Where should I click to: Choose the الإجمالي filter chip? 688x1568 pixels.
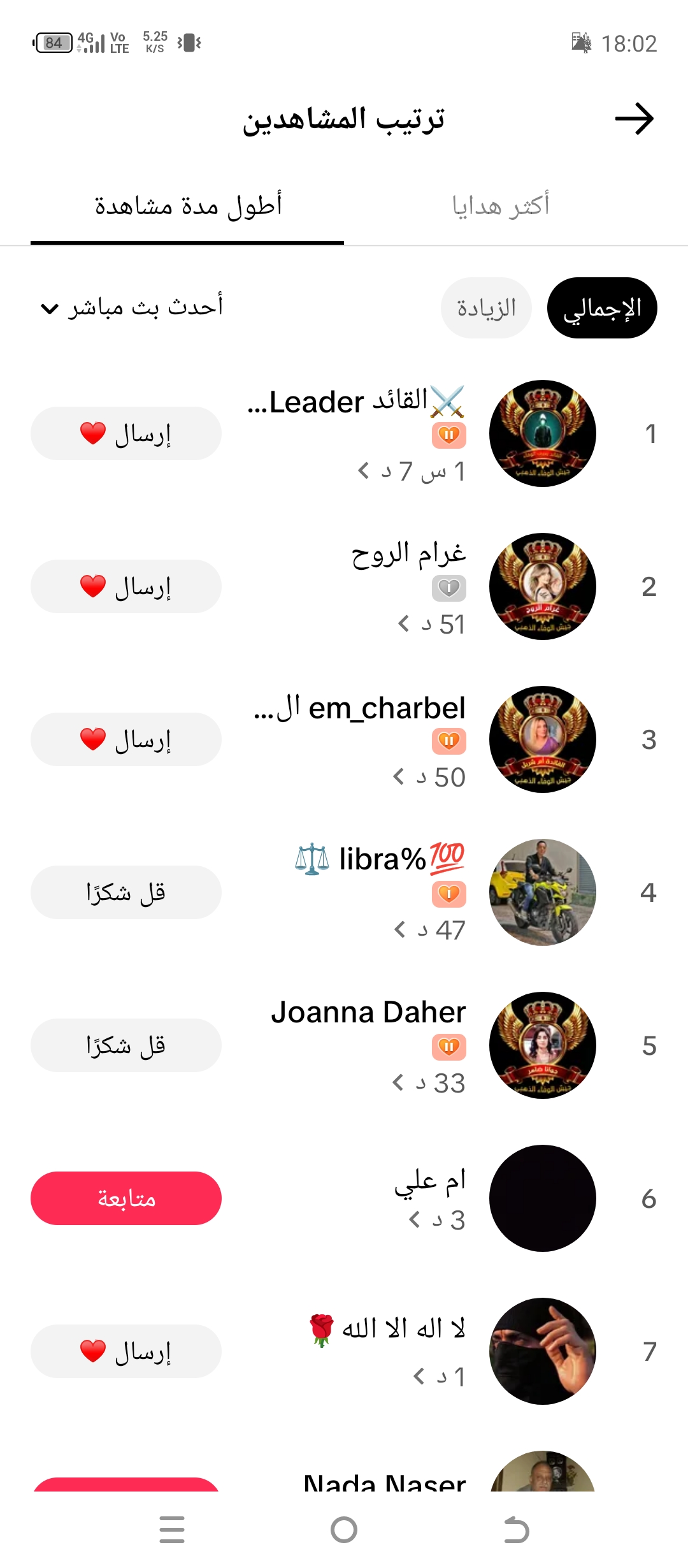click(x=602, y=308)
